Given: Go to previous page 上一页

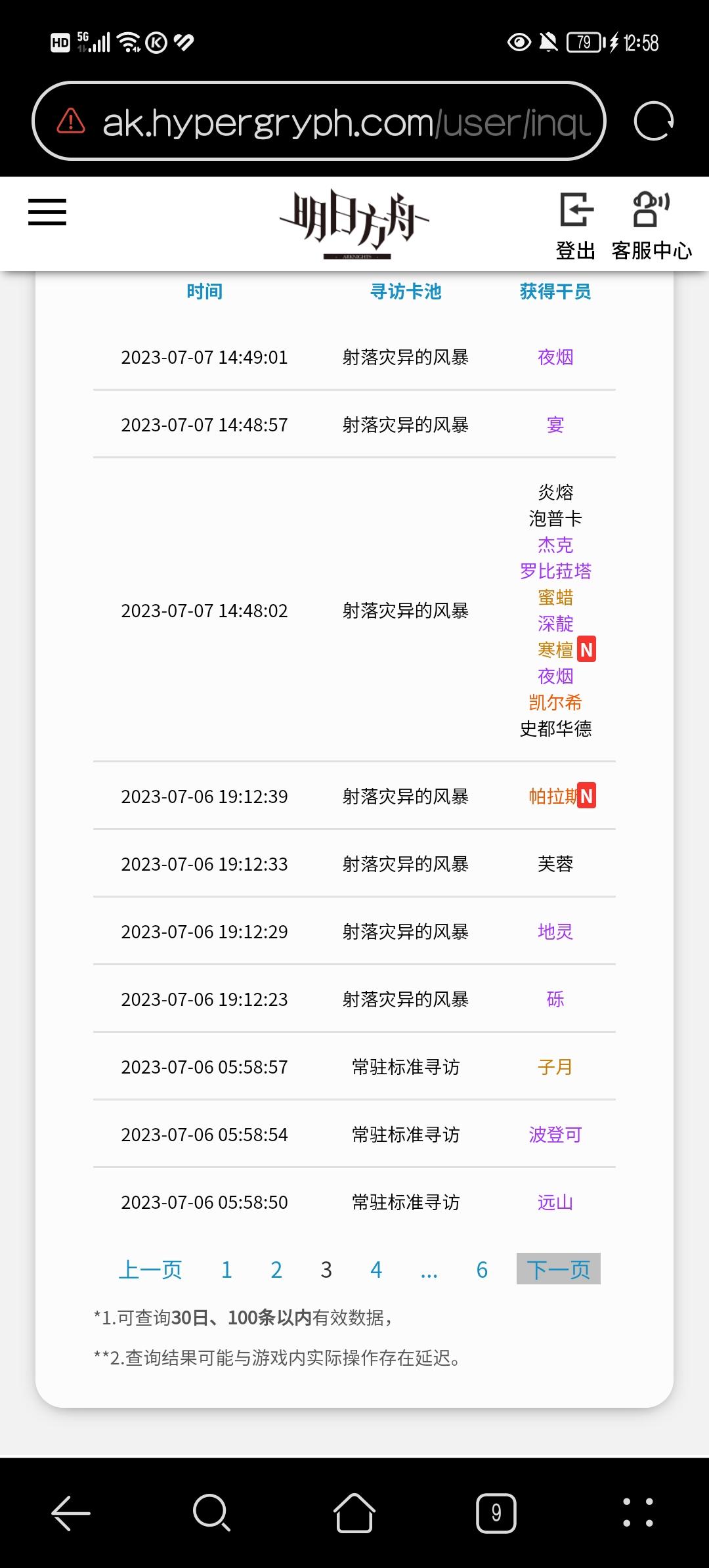Looking at the screenshot, I should pyautogui.click(x=150, y=1270).
